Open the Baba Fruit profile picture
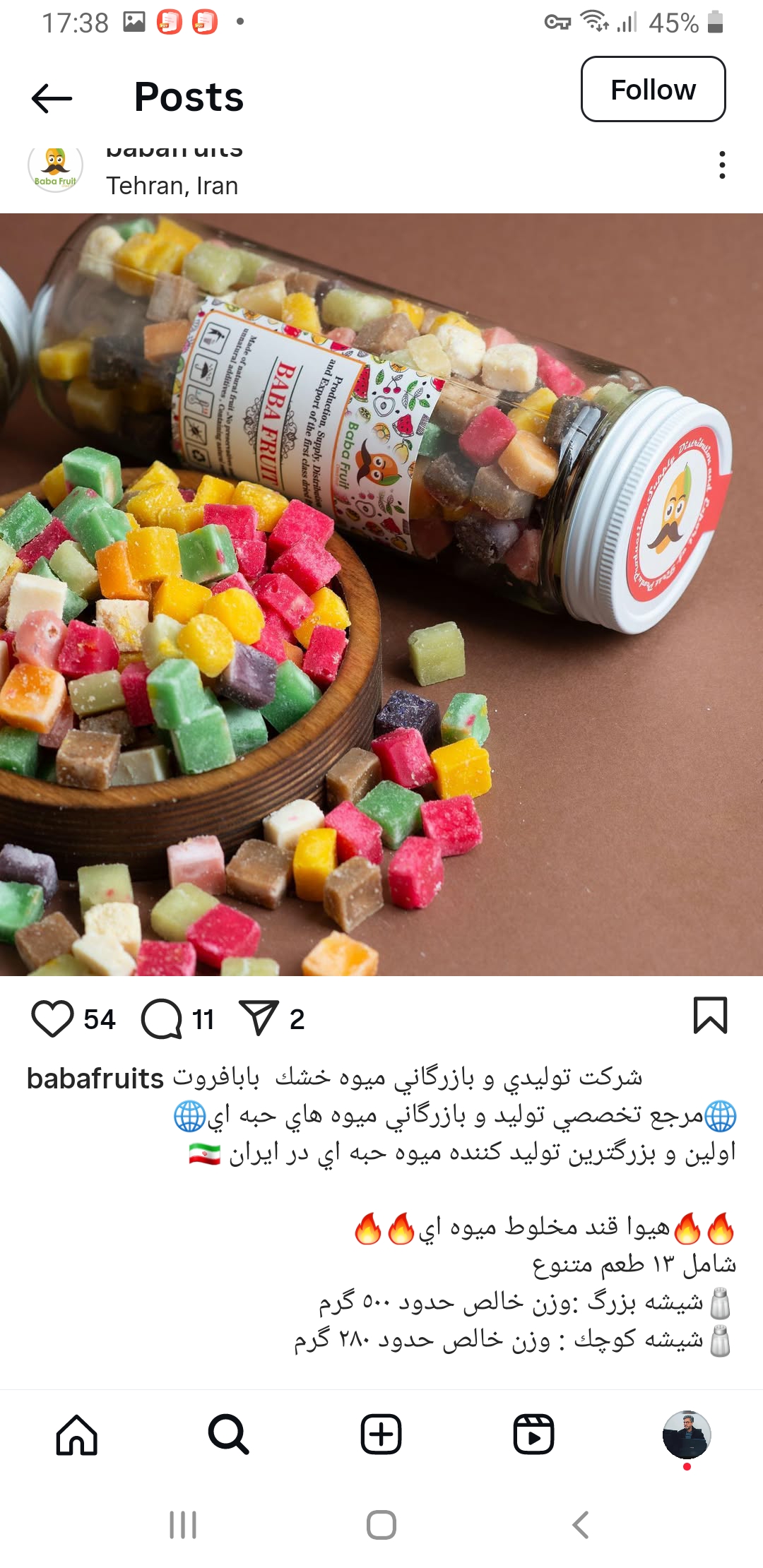763x1568 pixels. [x=55, y=167]
